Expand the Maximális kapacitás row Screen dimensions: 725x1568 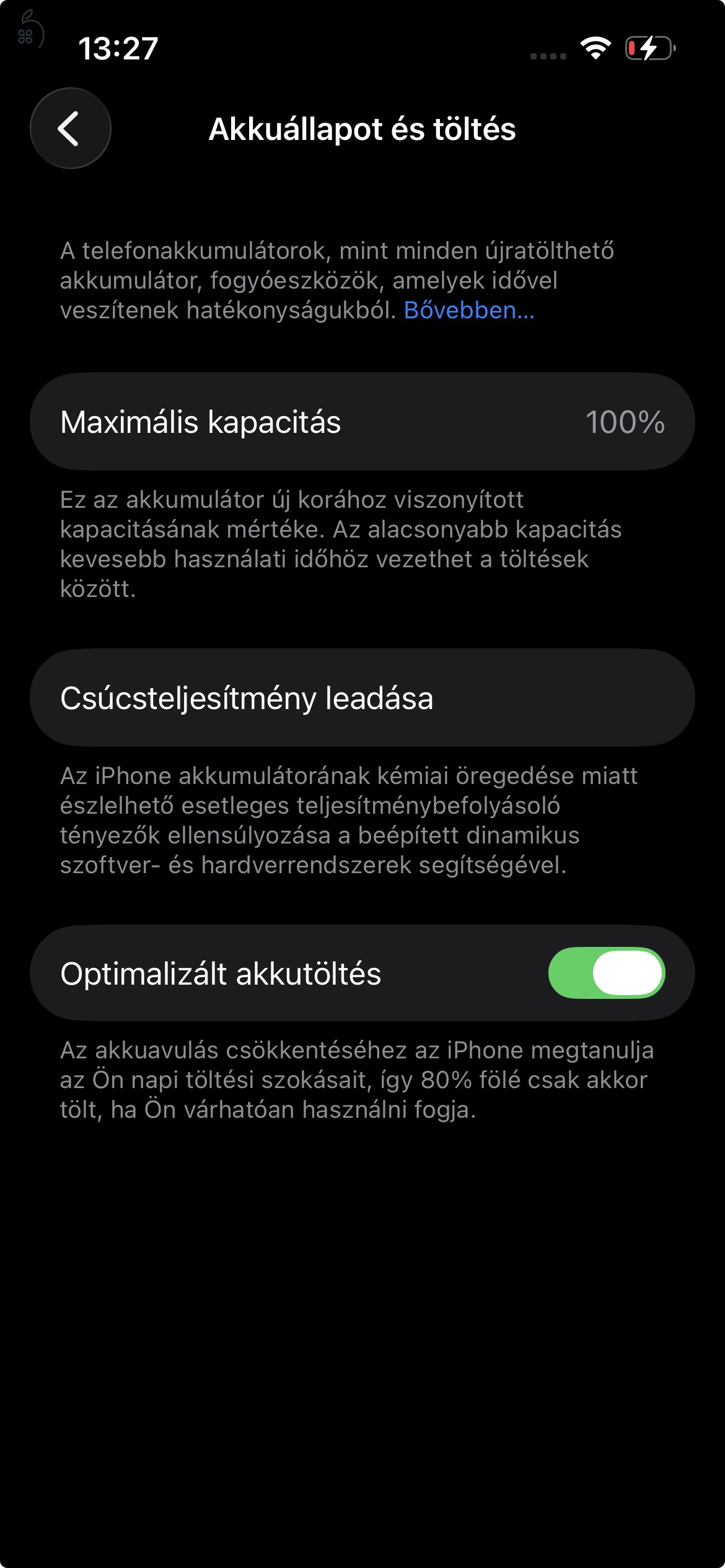click(362, 423)
